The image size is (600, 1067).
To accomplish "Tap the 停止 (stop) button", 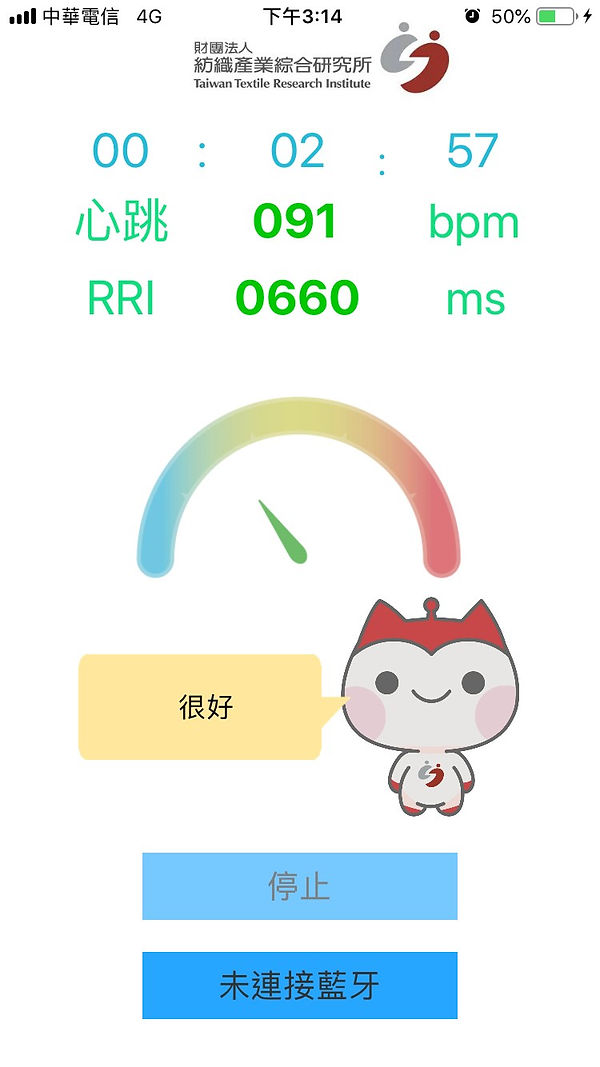I will 299,886.
